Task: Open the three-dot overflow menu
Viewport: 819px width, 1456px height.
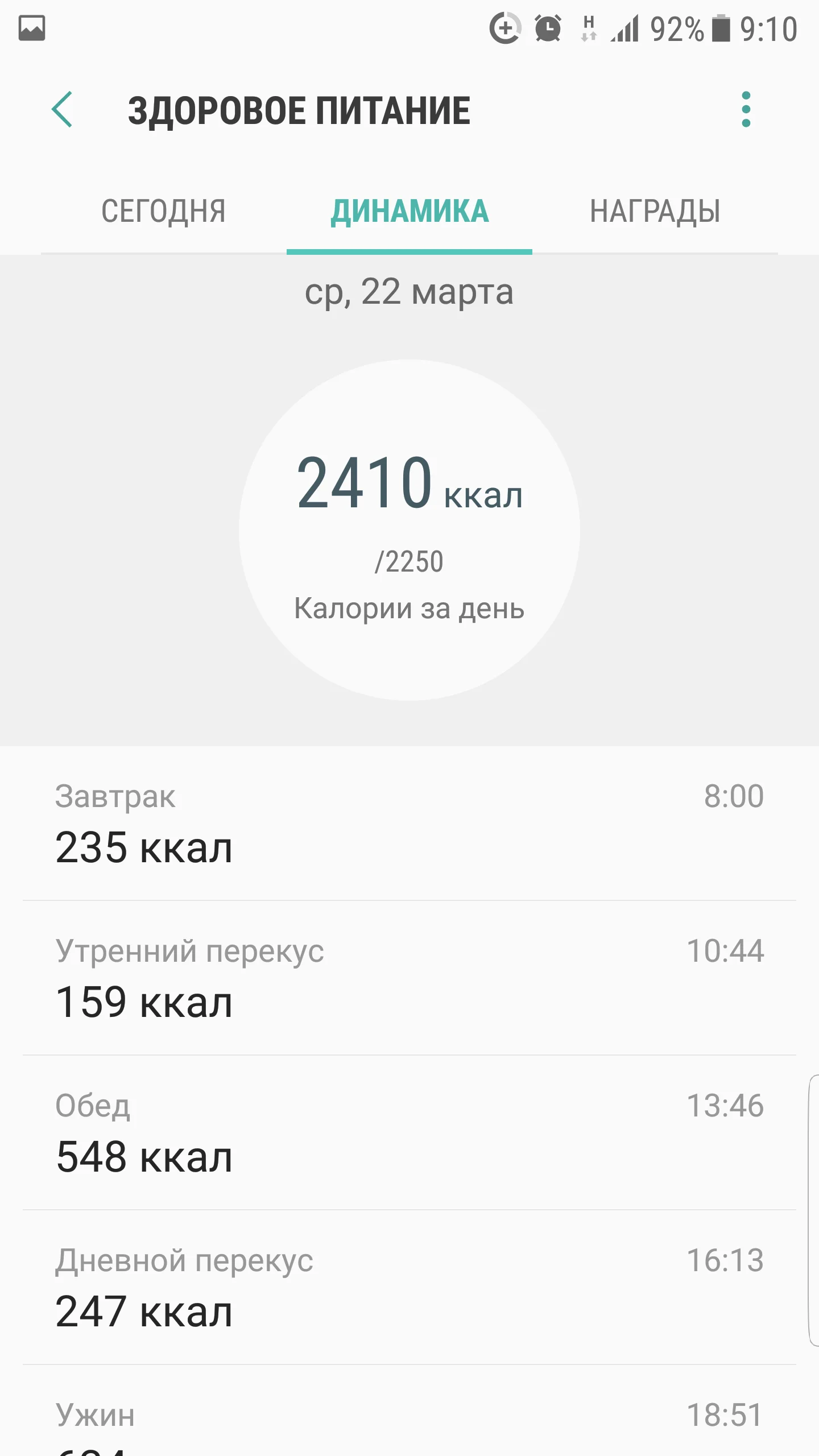Action: click(x=746, y=109)
